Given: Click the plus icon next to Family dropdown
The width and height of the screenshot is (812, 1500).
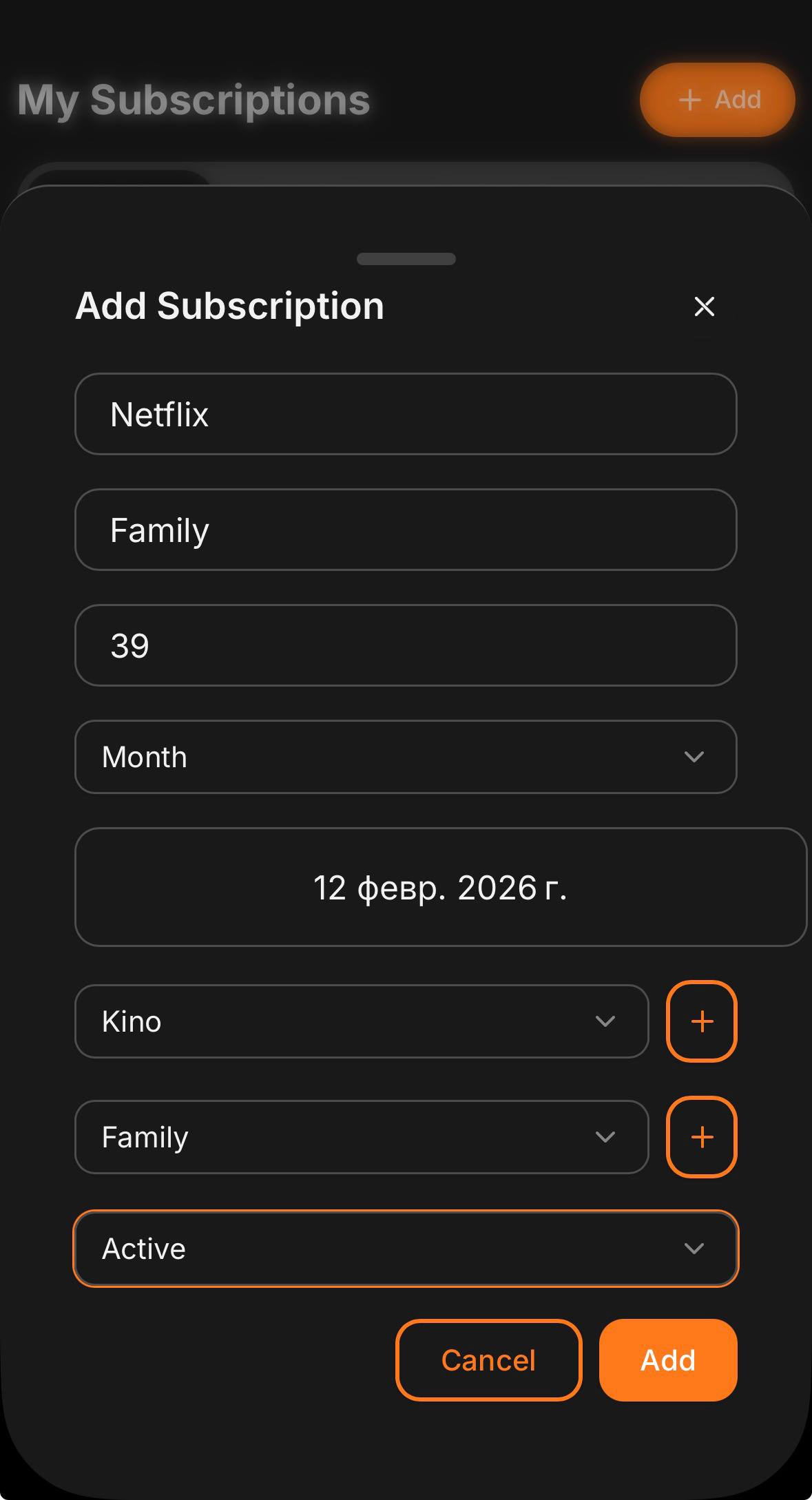Looking at the screenshot, I should tap(701, 1136).
